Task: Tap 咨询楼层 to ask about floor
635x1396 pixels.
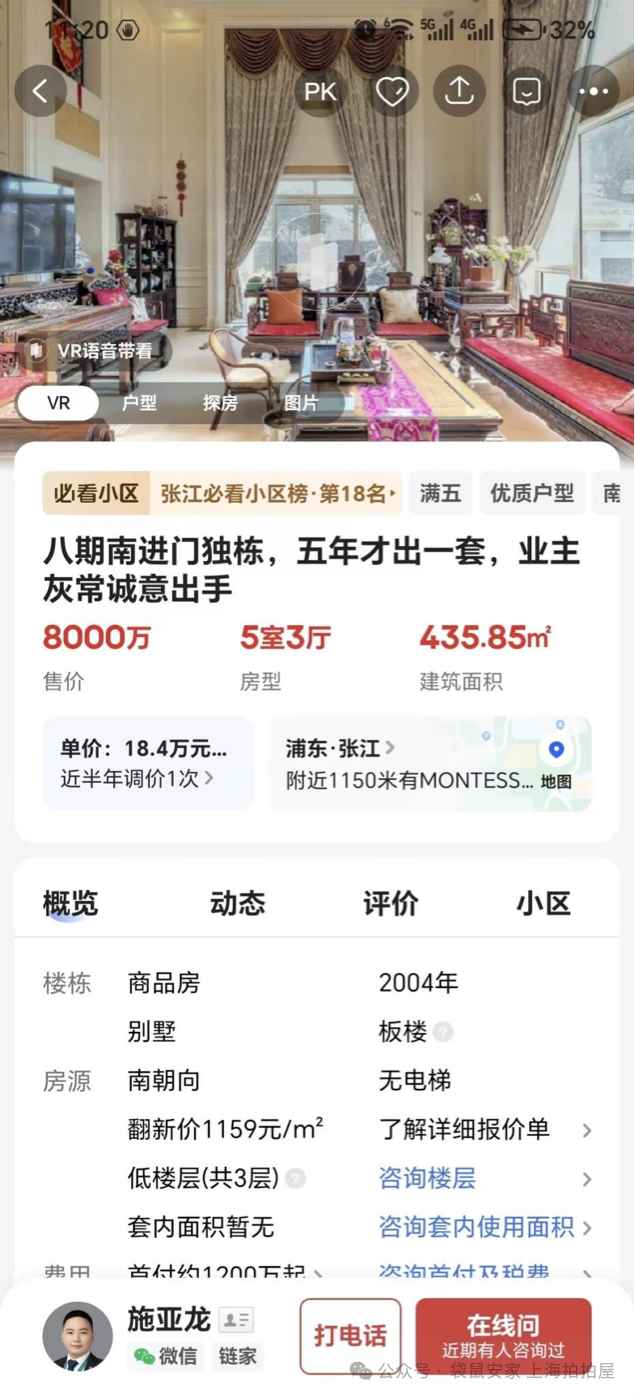Action: pos(485,1178)
